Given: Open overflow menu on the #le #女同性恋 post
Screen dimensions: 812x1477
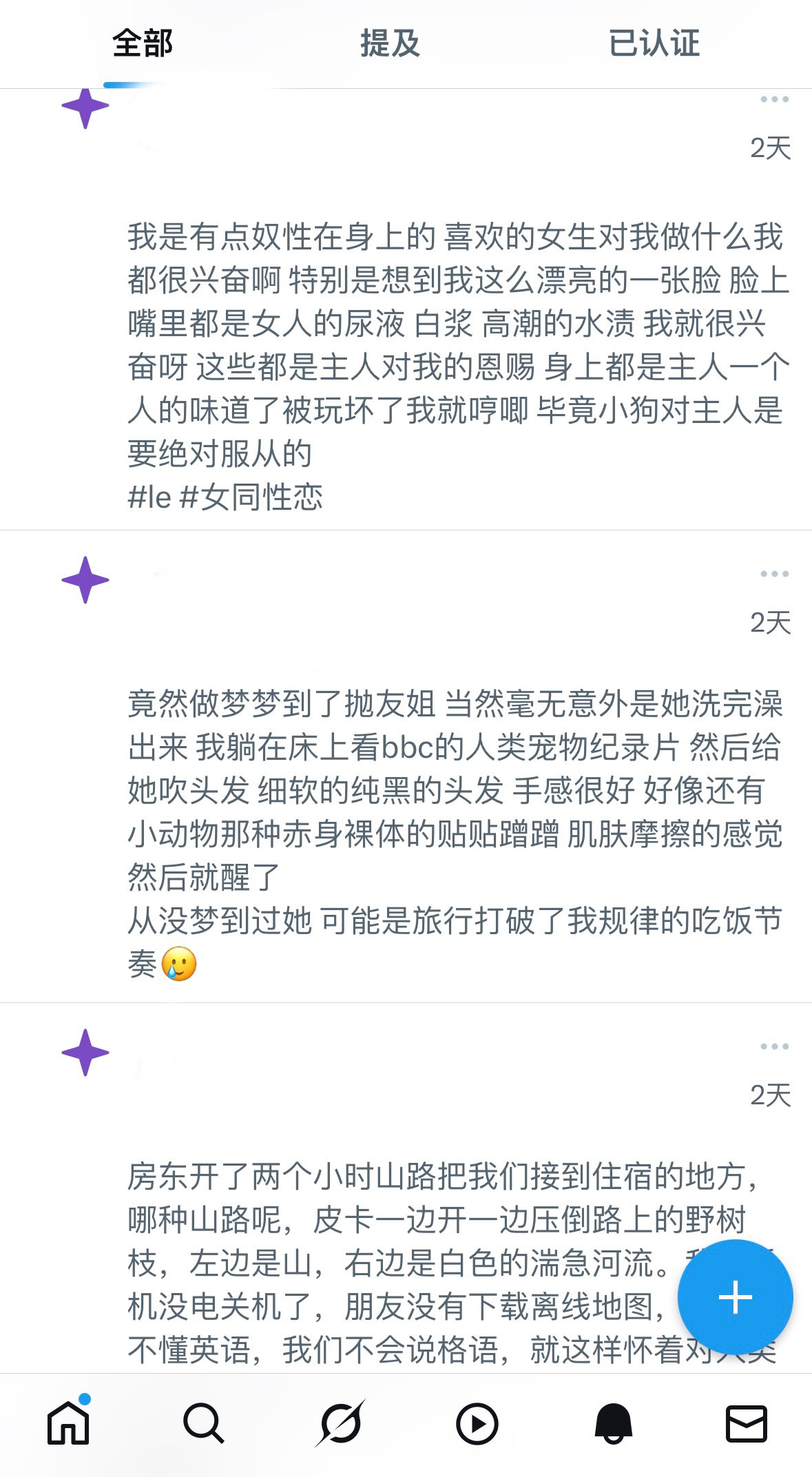Looking at the screenshot, I should click(774, 100).
